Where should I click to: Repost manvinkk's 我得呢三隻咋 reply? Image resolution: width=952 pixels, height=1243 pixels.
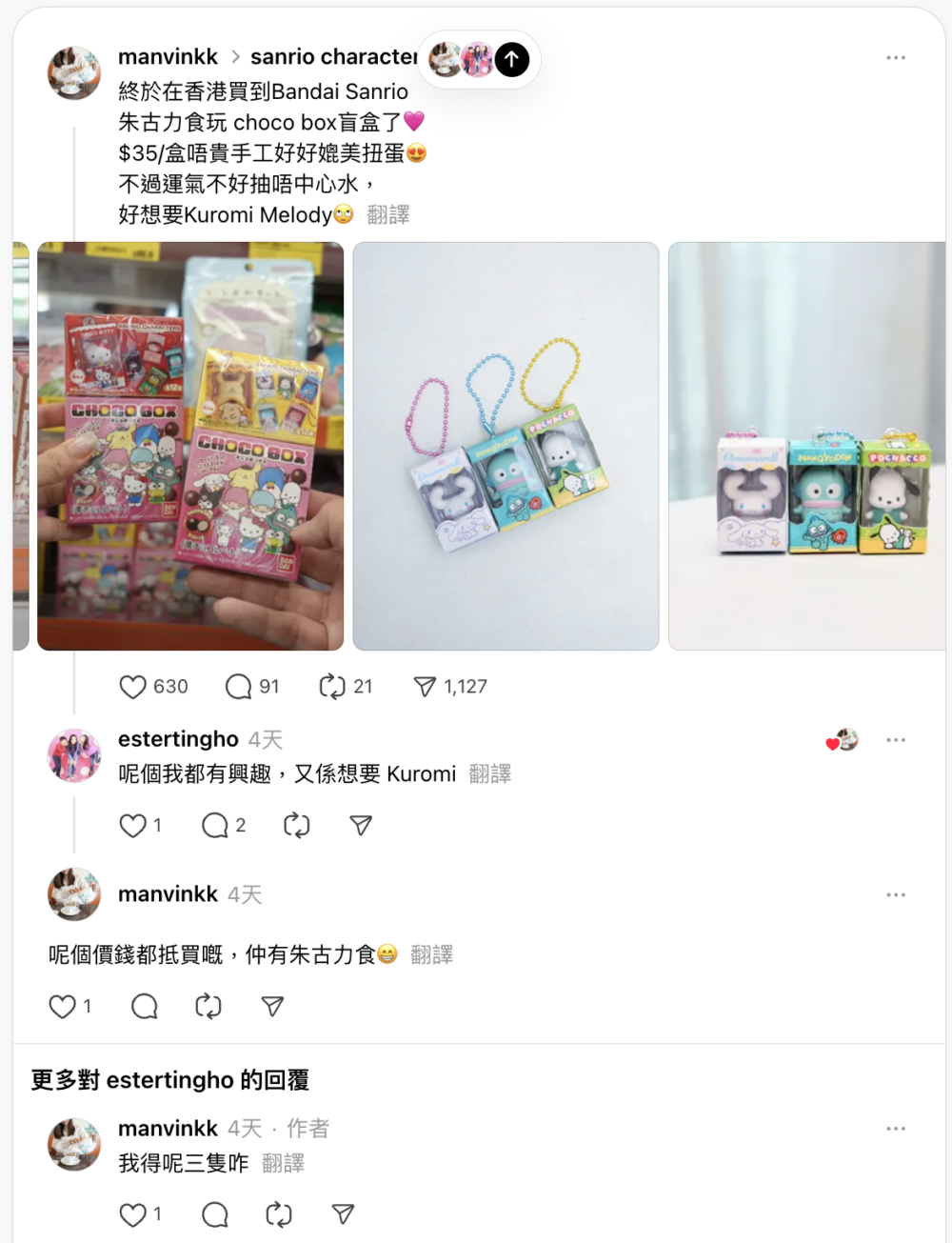click(x=278, y=1214)
